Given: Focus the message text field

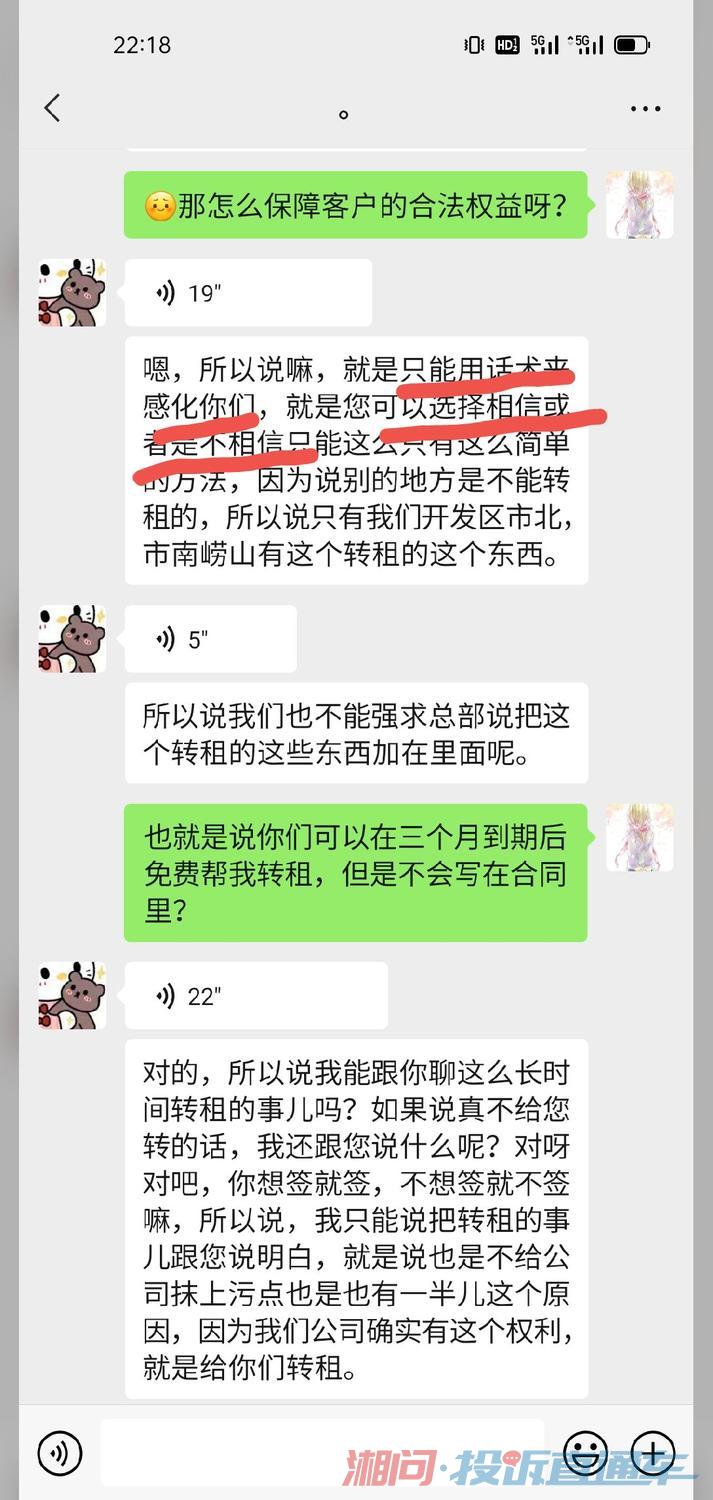Looking at the screenshot, I should coord(322,1452).
